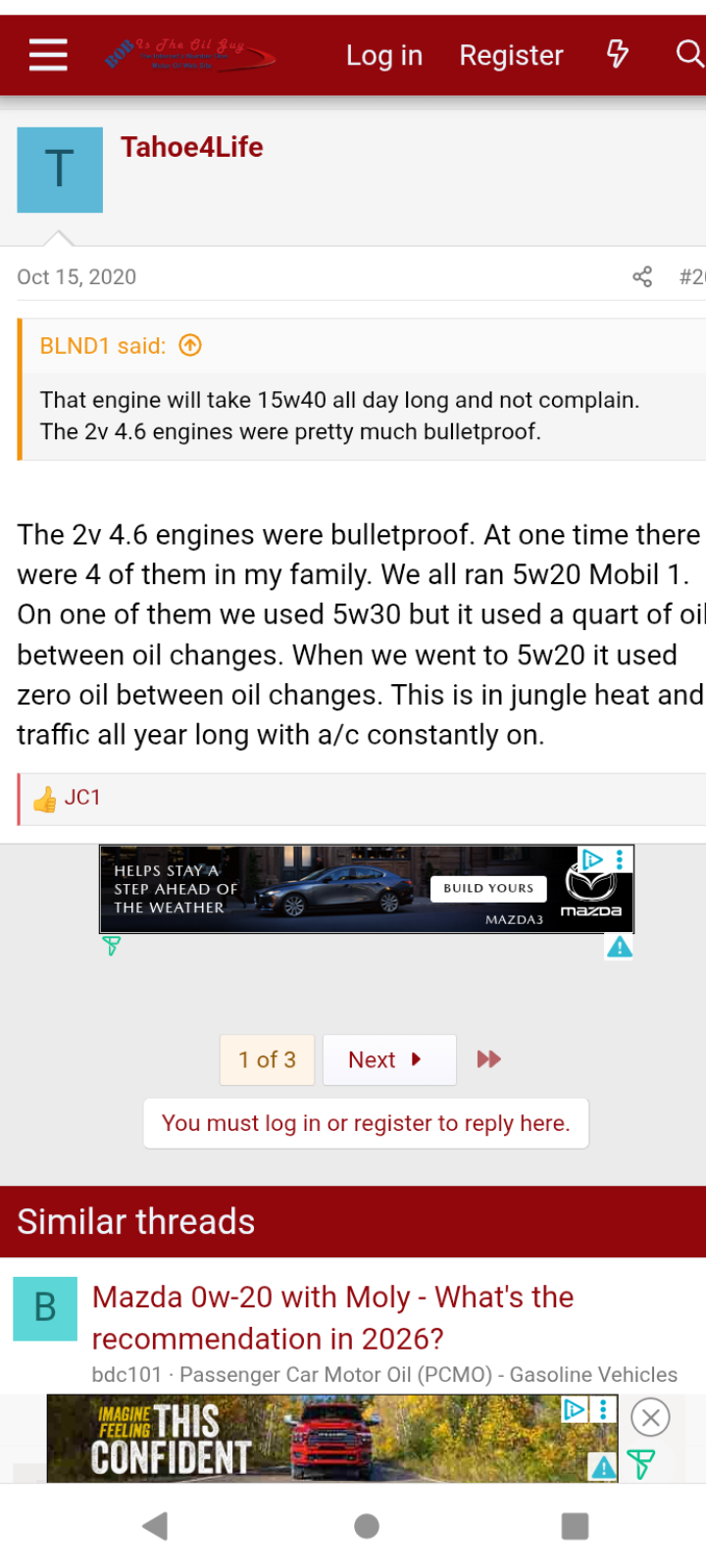This screenshot has width=706, height=1568.
Task: Tap the Log in link
Action: (383, 56)
